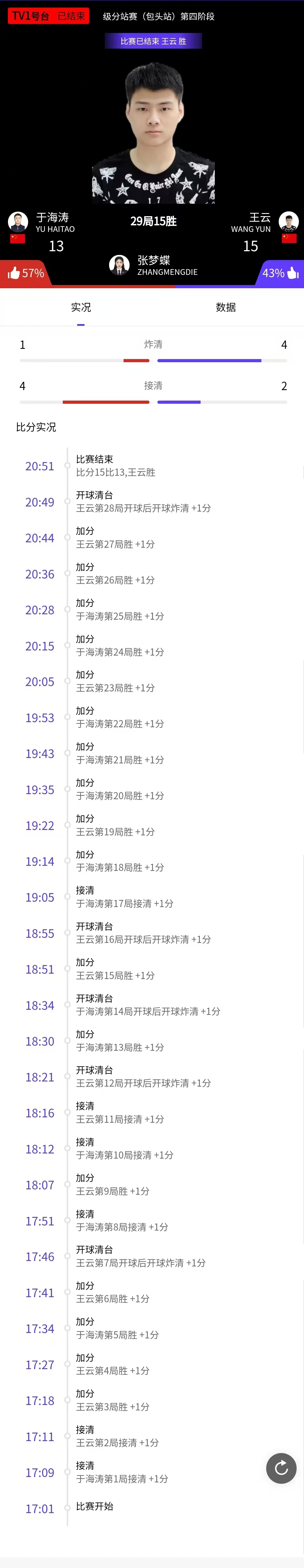Select the 实况 tab
Image resolution: width=304 pixels, height=1568 pixels.
[81, 307]
